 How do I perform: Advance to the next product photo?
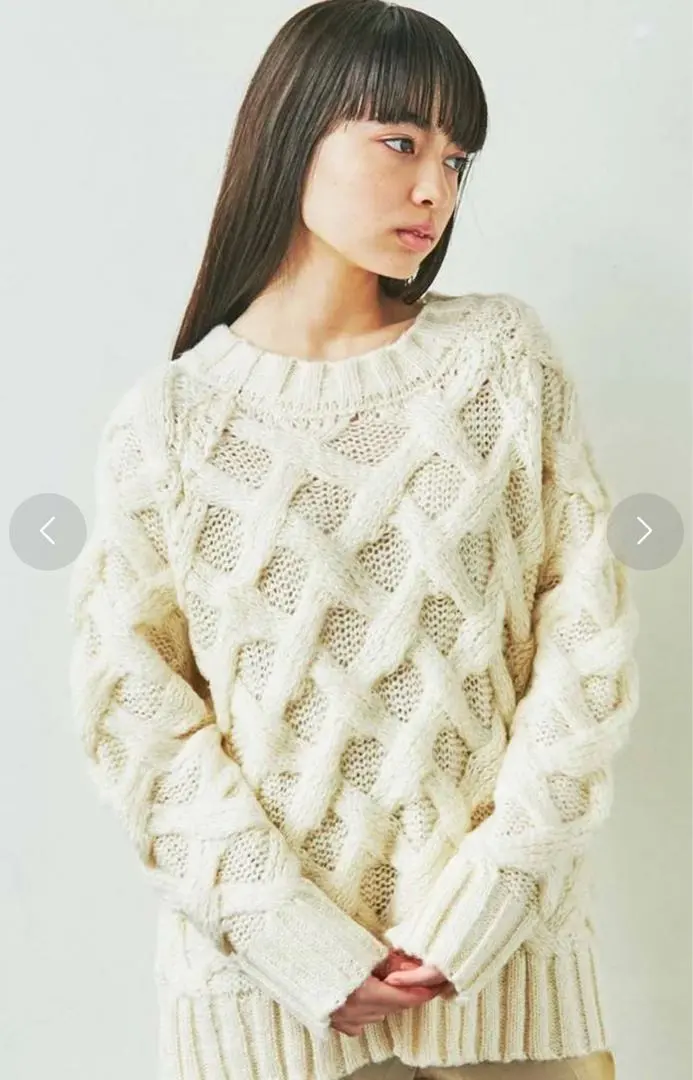pos(644,531)
